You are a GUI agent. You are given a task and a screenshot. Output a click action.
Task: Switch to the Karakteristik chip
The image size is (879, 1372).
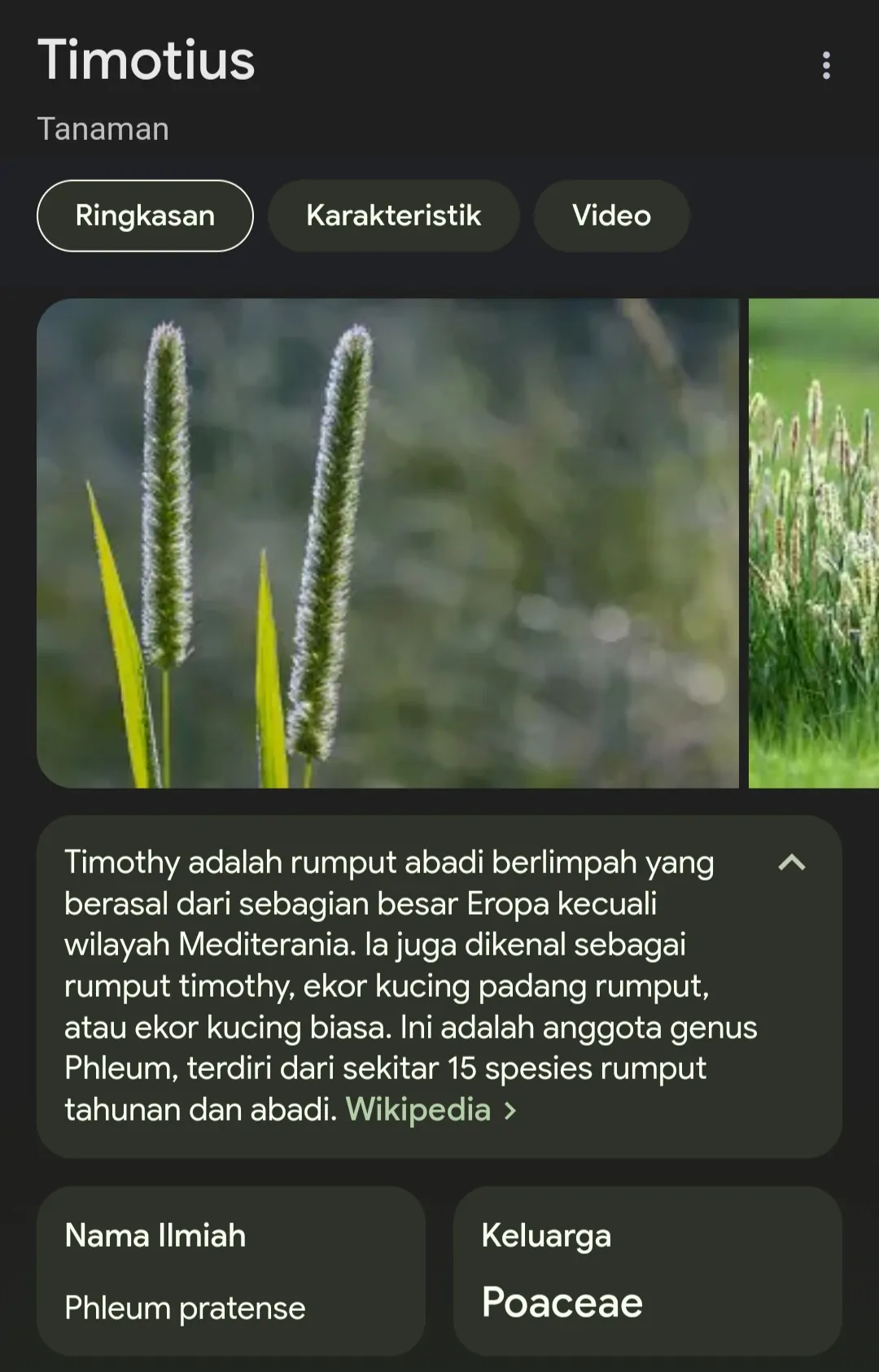pos(393,216)
